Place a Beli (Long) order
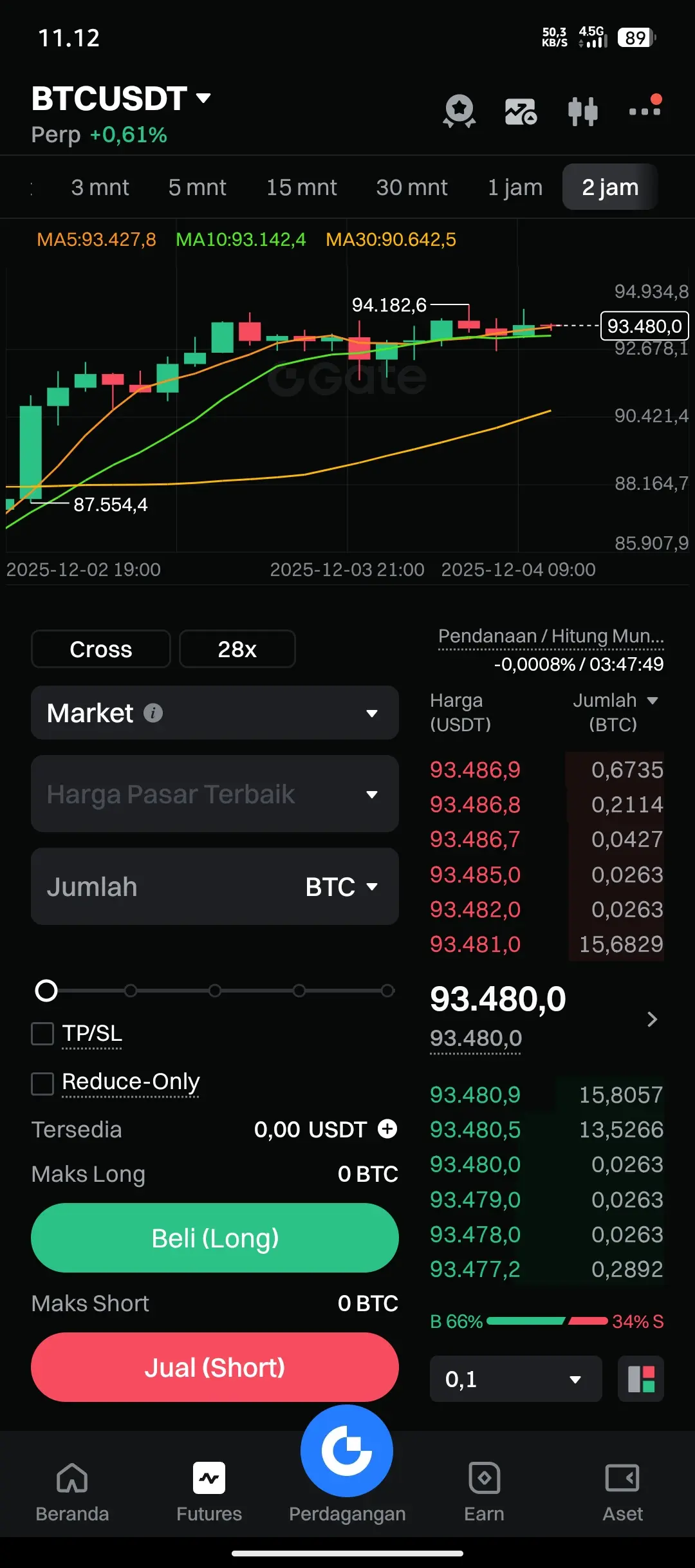The image size is (695, 1568). tap(214, 1238)
